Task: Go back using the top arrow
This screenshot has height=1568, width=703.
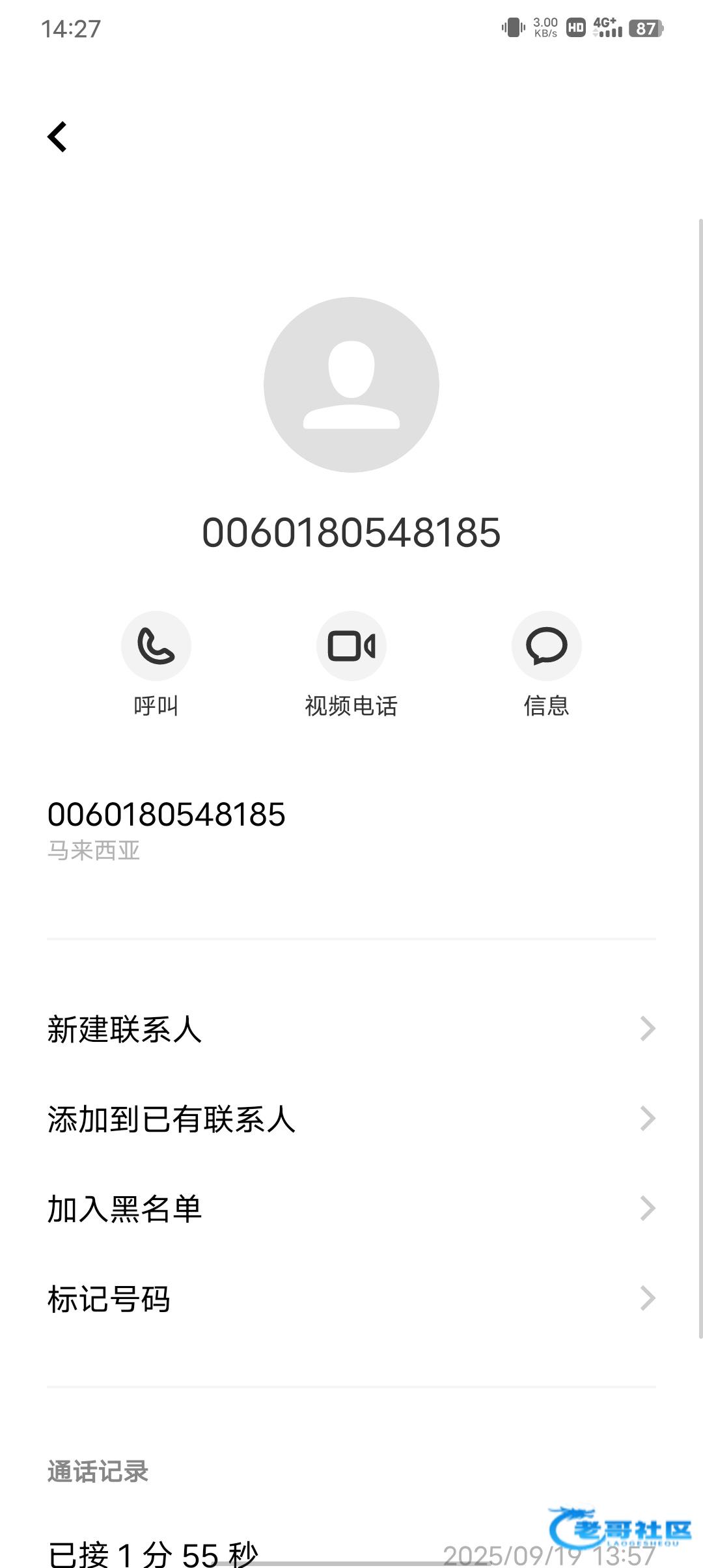Action: pos(57,137)
